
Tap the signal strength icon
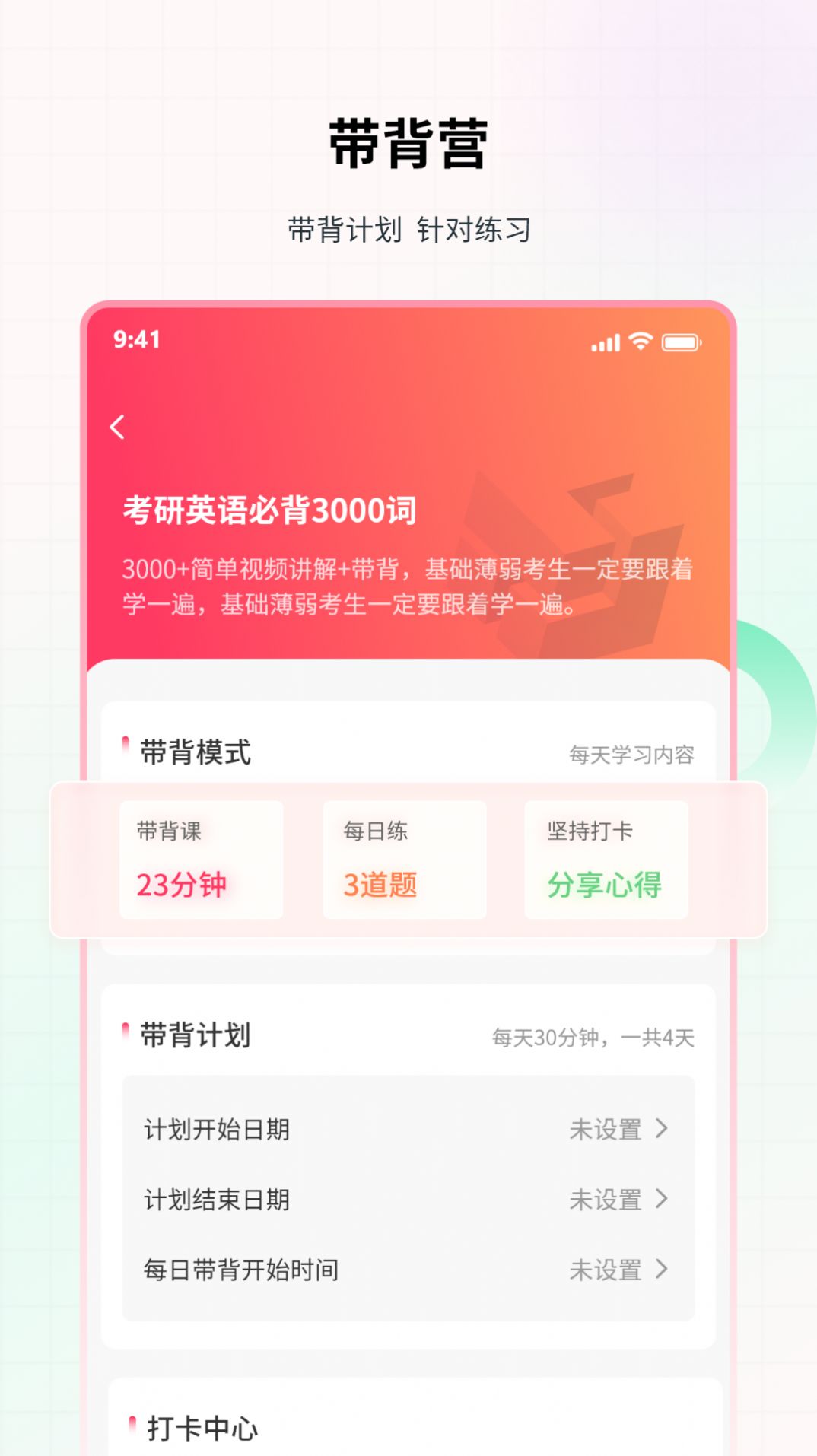[605, 344]
